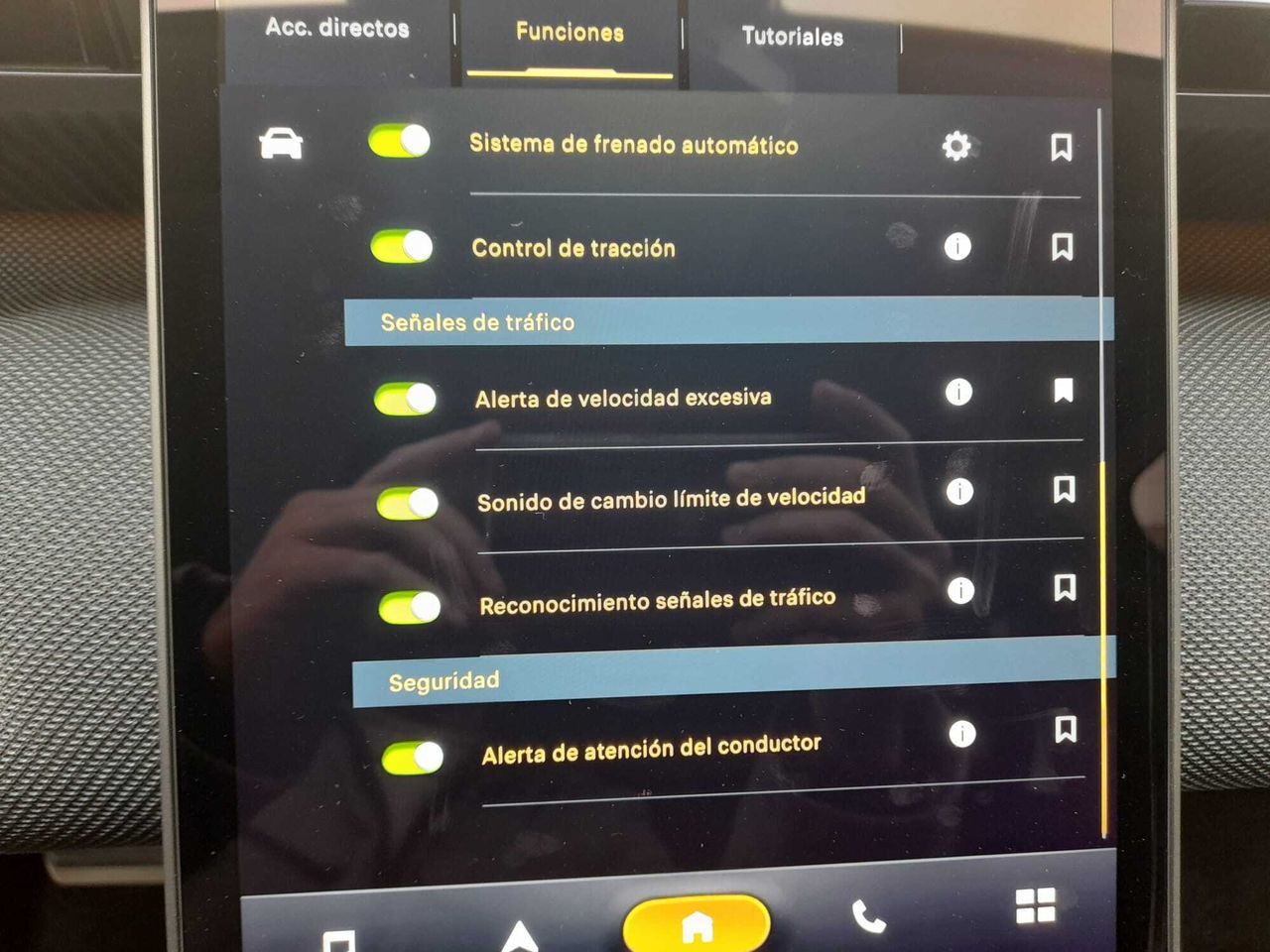The width and height of the screenshot is (1270, 952).
Task: Switch to the Acc. directos tab
Action: click(337, 28)
